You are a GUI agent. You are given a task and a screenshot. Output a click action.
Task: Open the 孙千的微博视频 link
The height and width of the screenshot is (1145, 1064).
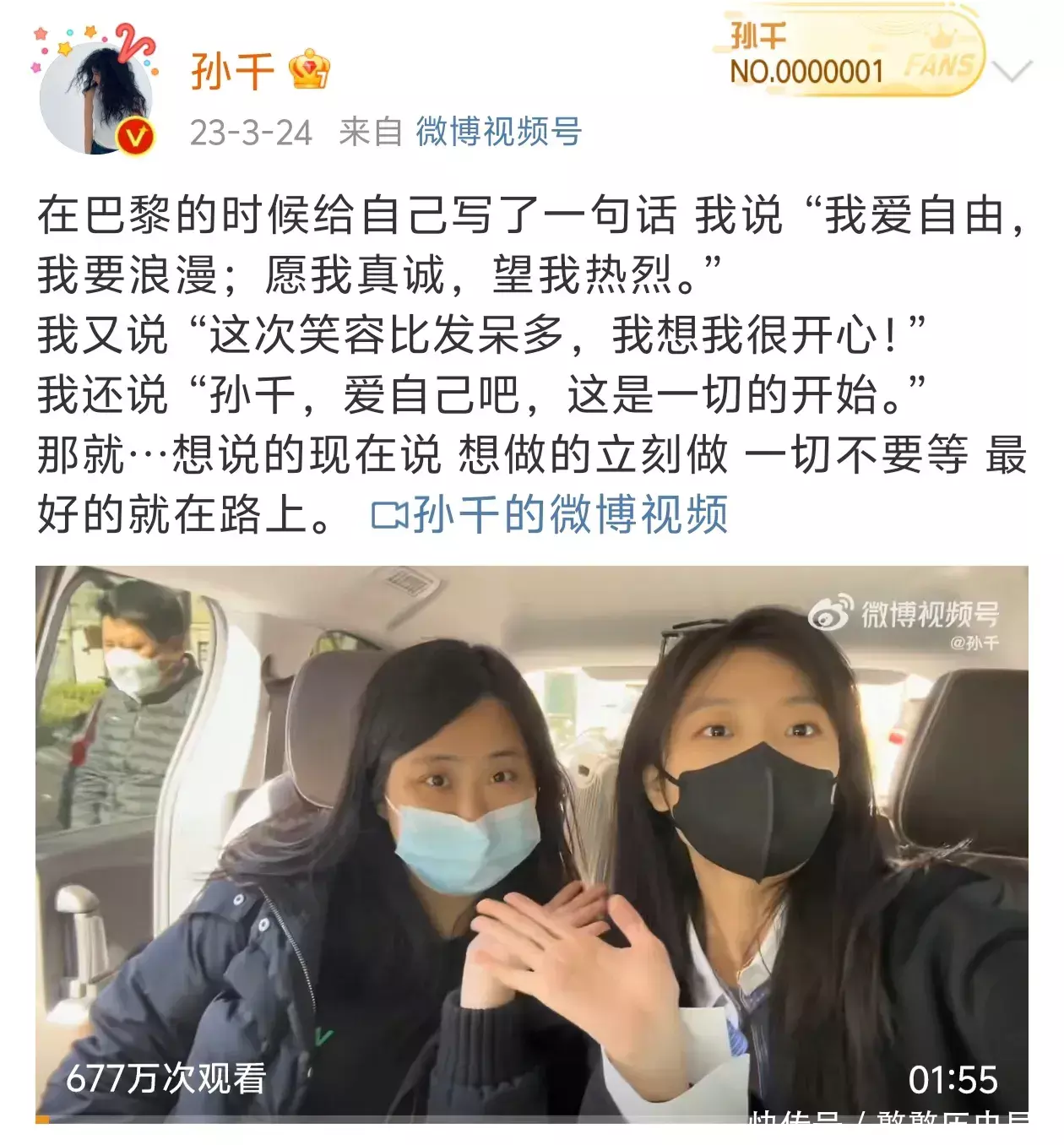coord(551,514)
